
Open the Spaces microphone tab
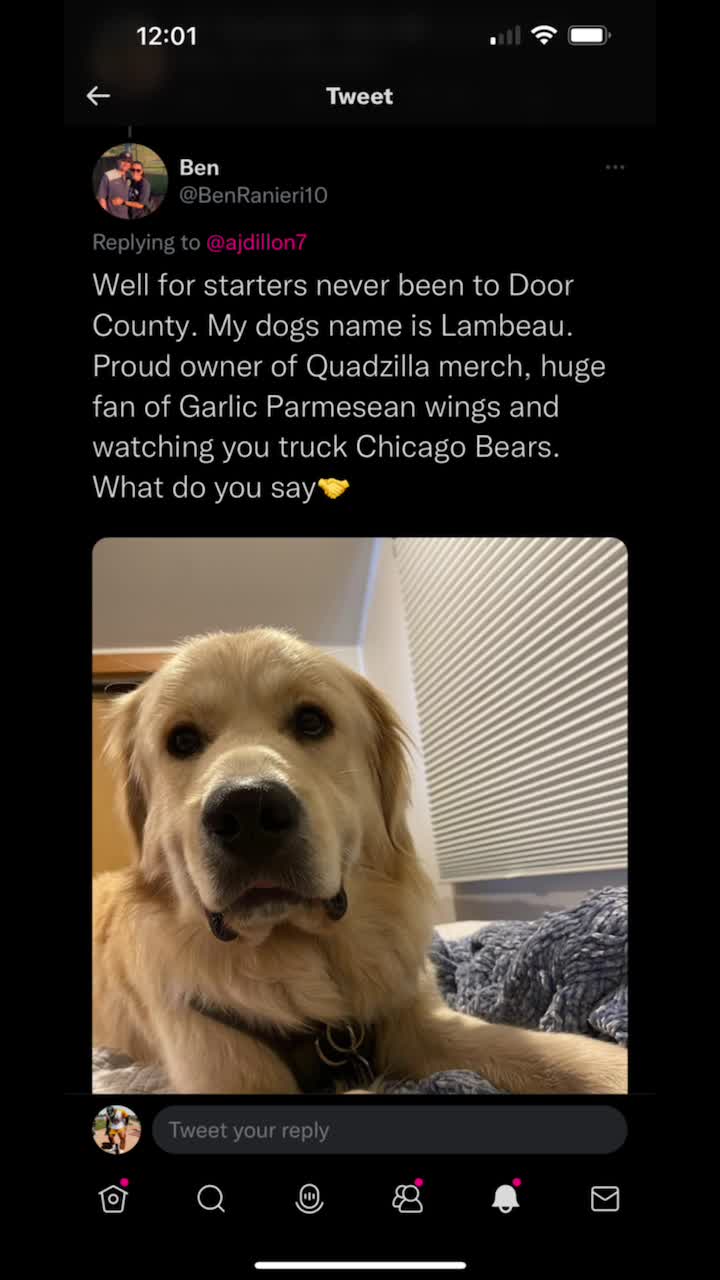point(309,1198)
